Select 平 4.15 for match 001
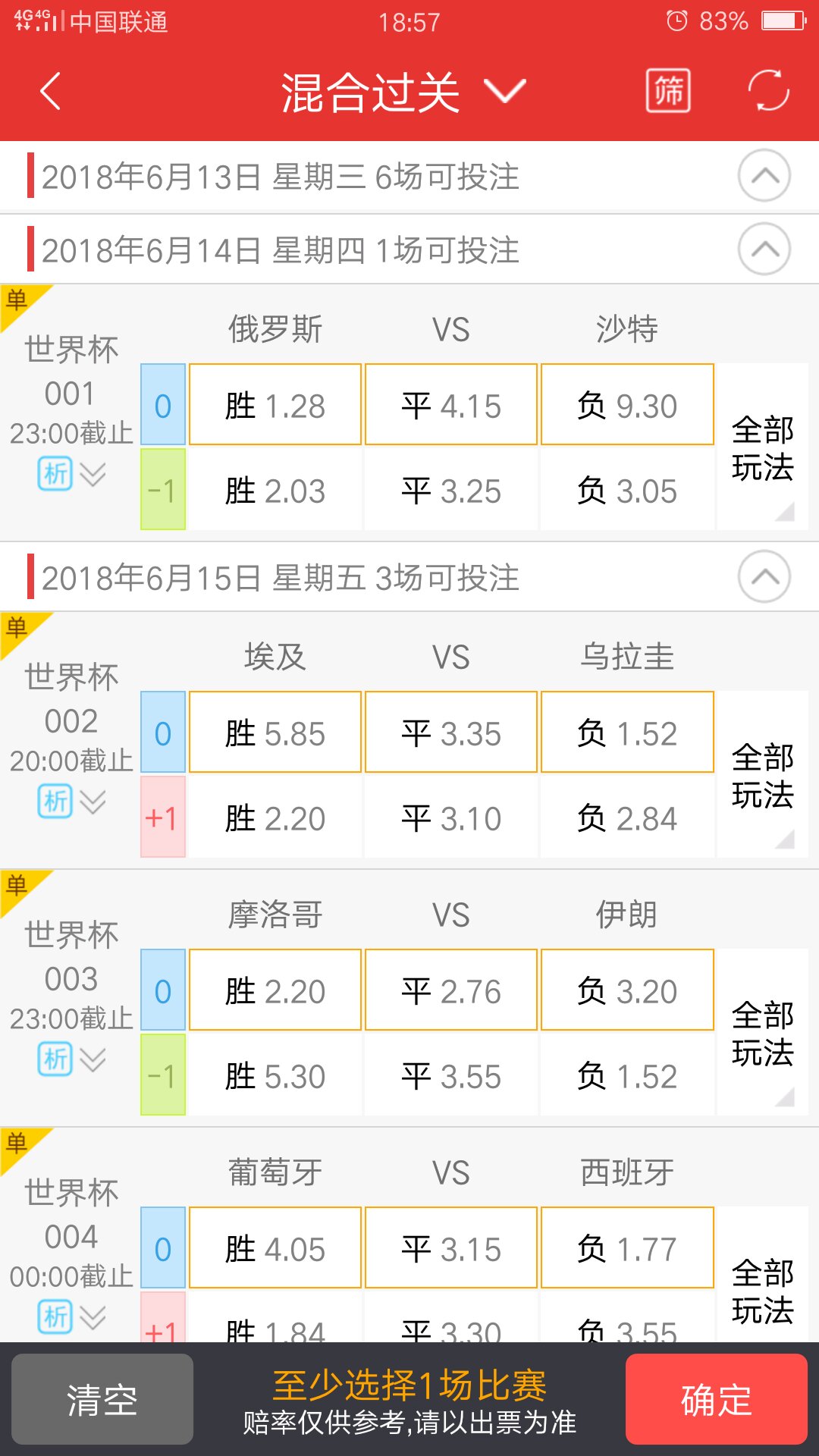The width and height of the screenshot is (819, 1456). point(451,405)
